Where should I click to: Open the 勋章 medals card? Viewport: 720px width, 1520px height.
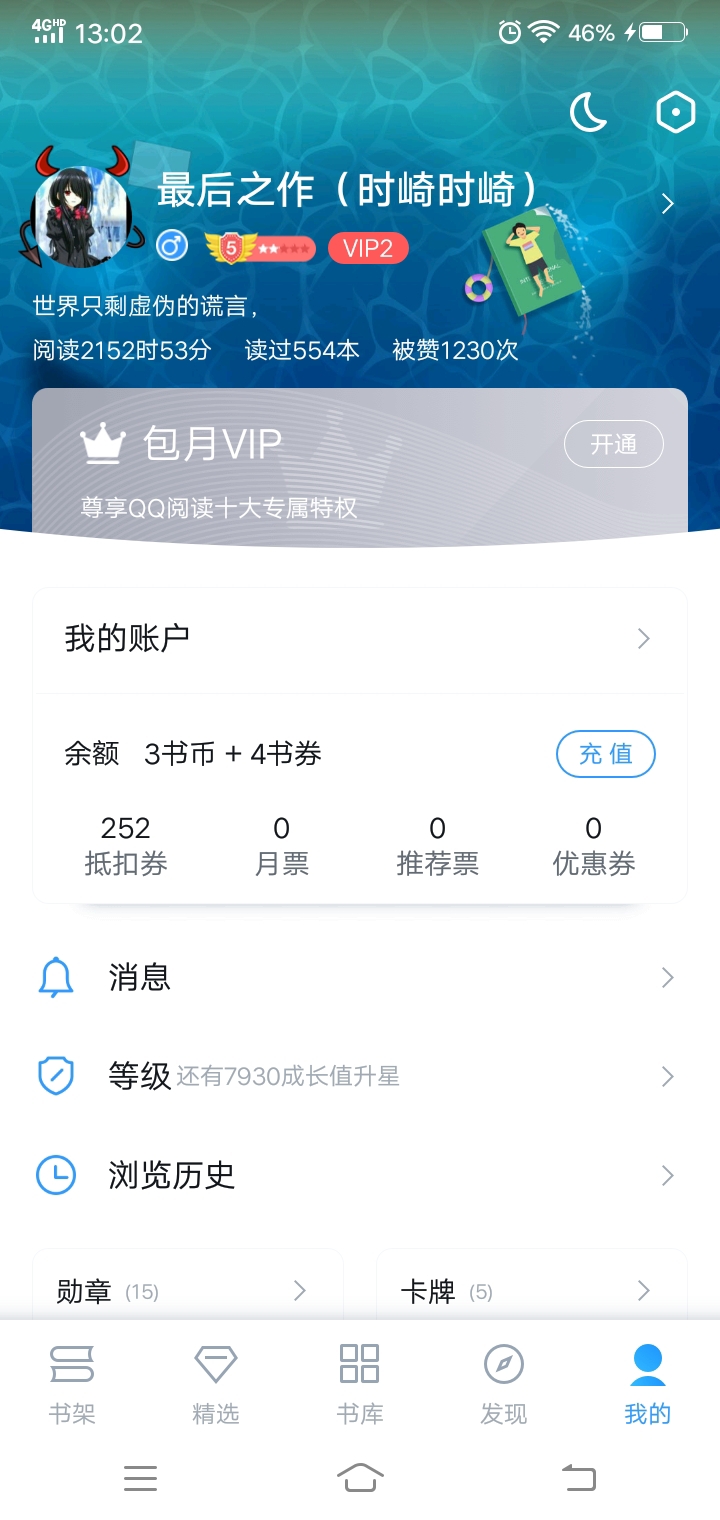point(188,1290)
